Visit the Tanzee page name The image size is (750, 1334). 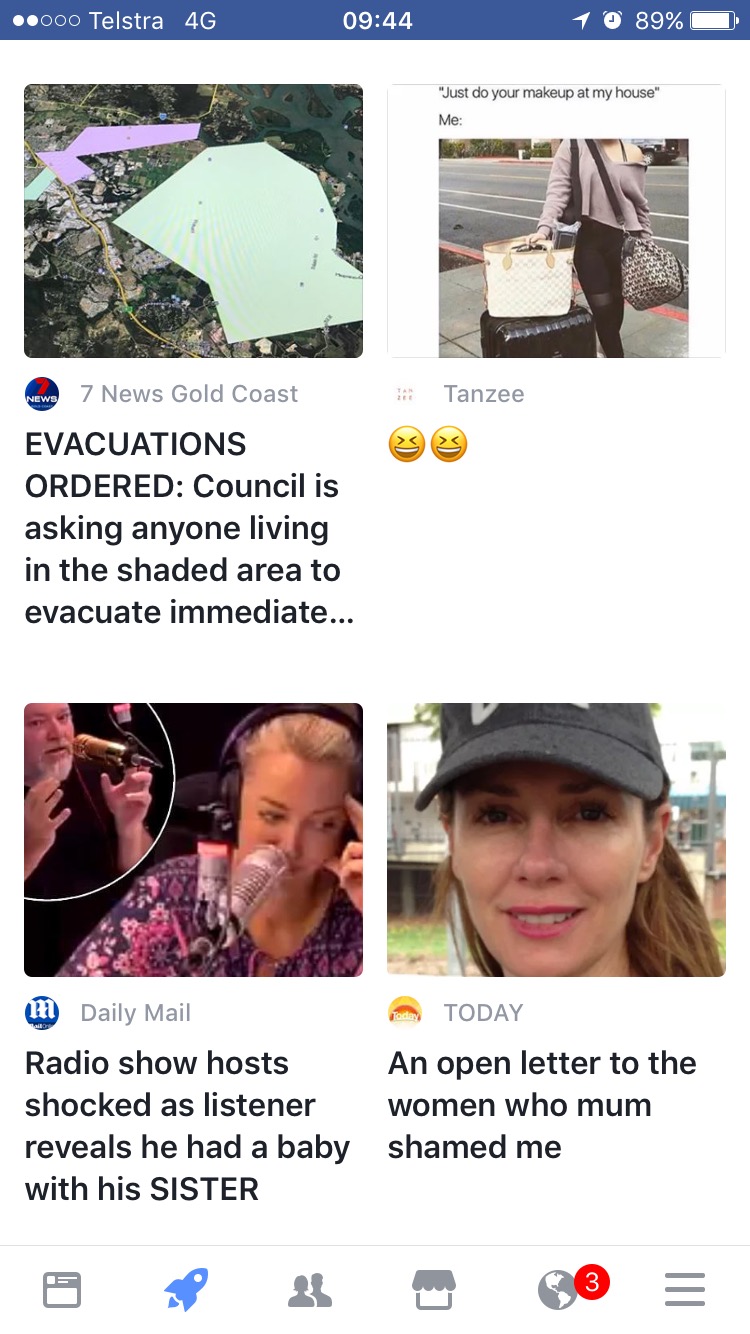(x=484, y=394)
